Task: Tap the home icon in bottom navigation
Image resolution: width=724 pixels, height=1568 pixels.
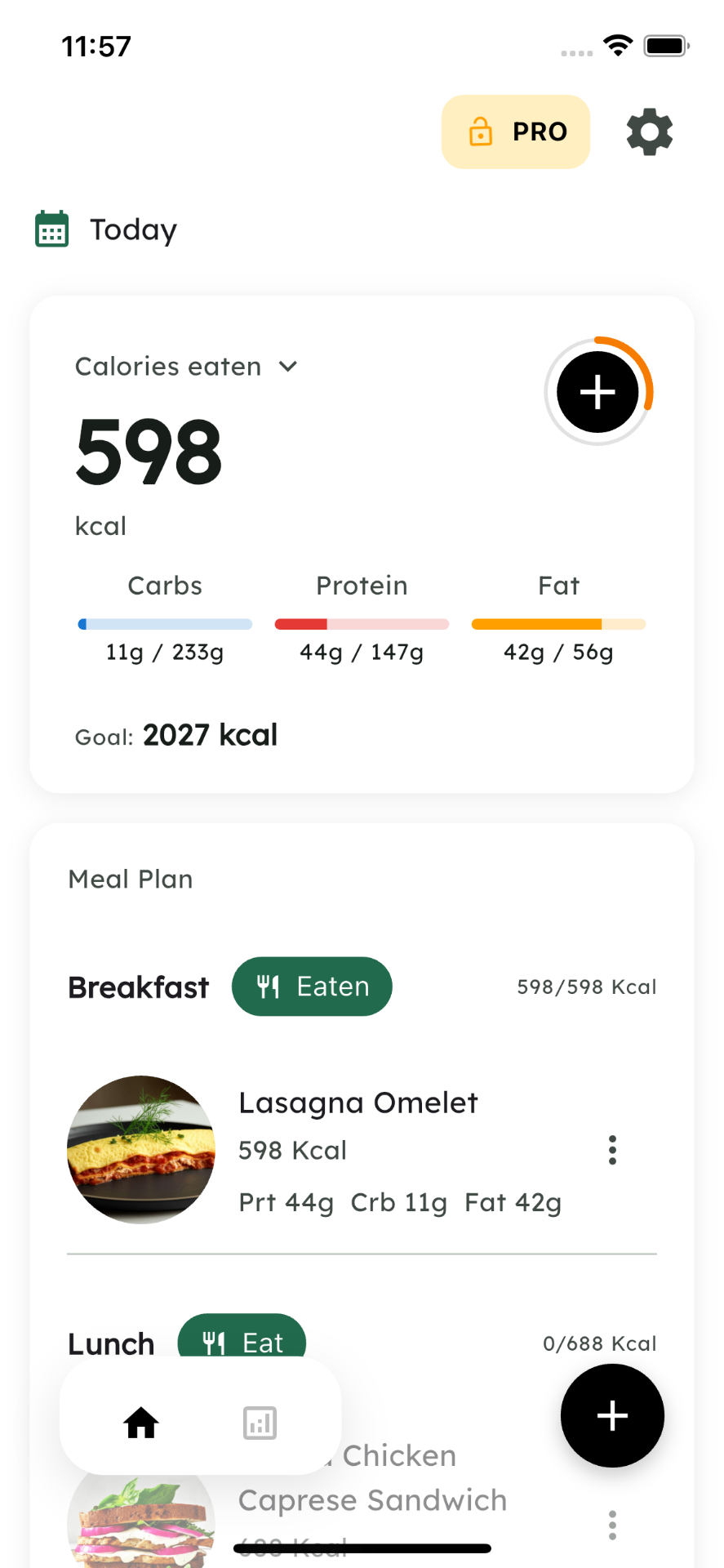Action: coord(140,1422)
